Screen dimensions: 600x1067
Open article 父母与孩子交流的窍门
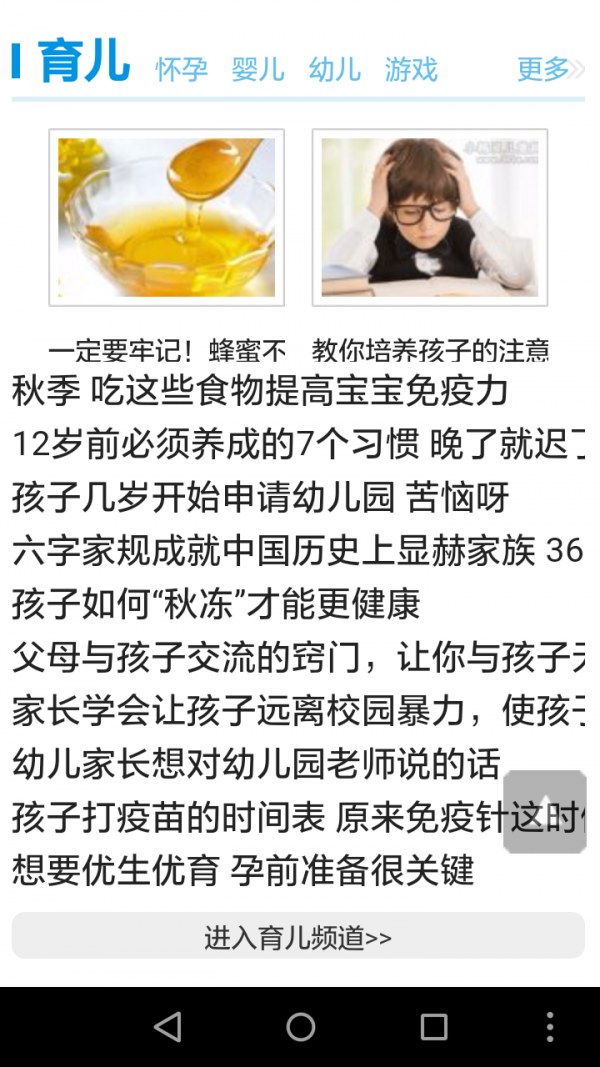(290, 658)
